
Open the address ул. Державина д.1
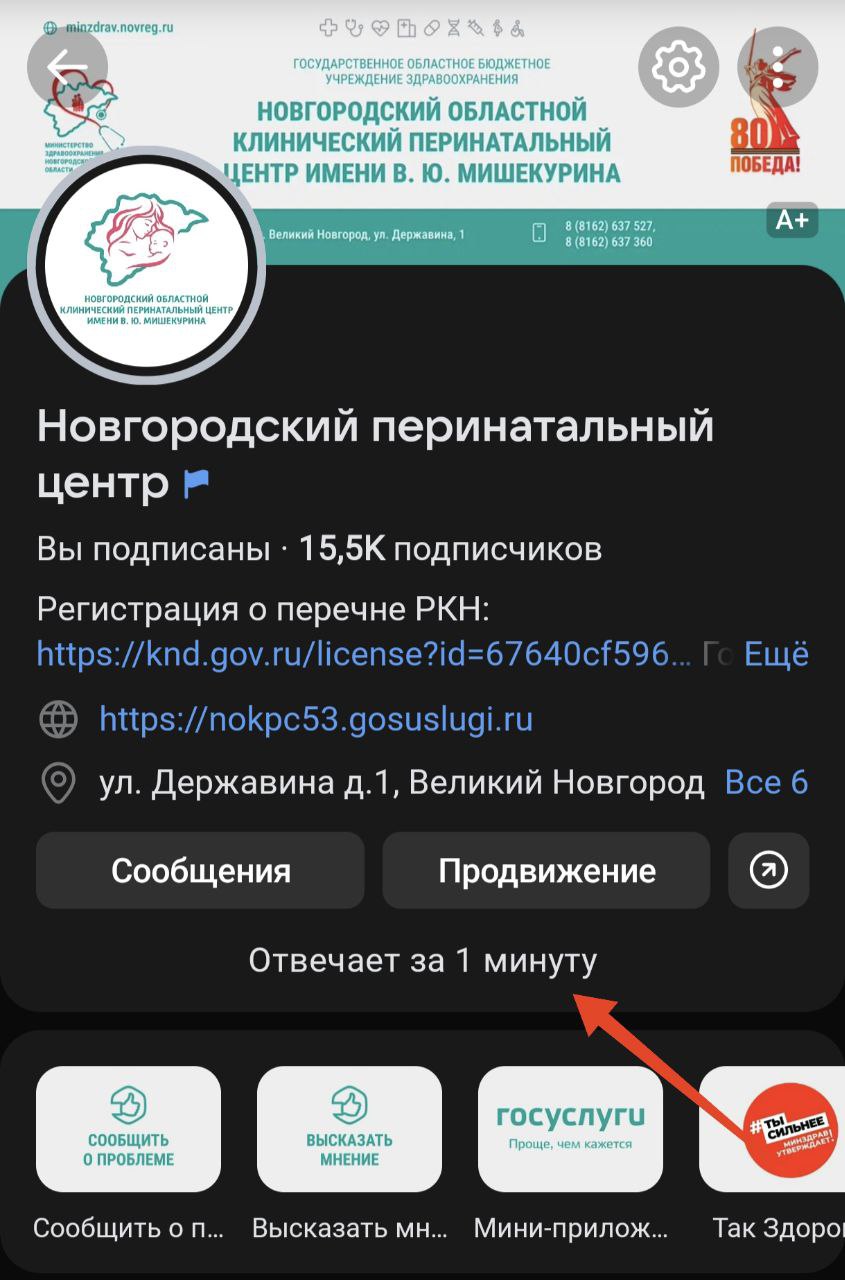400,782
